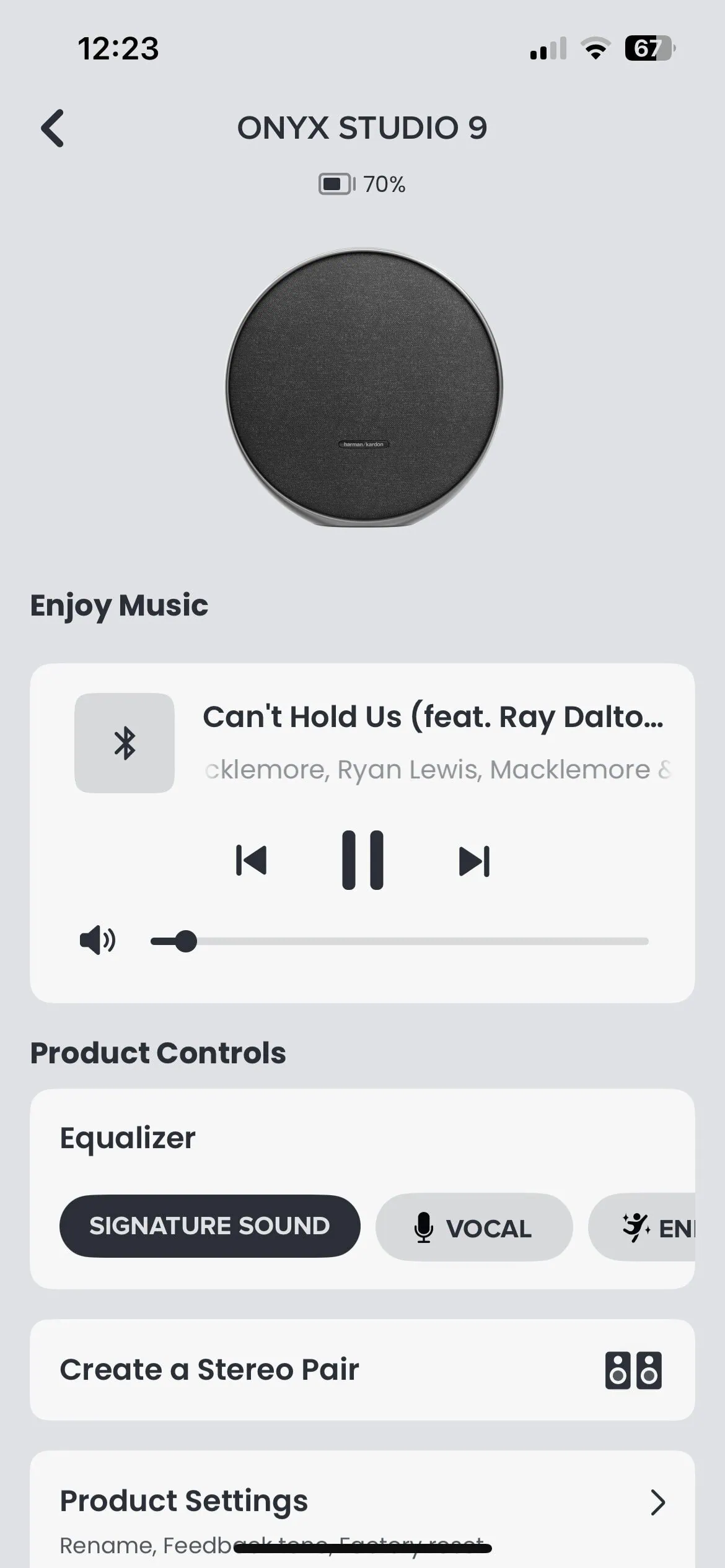This screenshot has height=1568, width=725.
Task: Select the Signature Sound equalizer preset
Action: coord(209,1226)
